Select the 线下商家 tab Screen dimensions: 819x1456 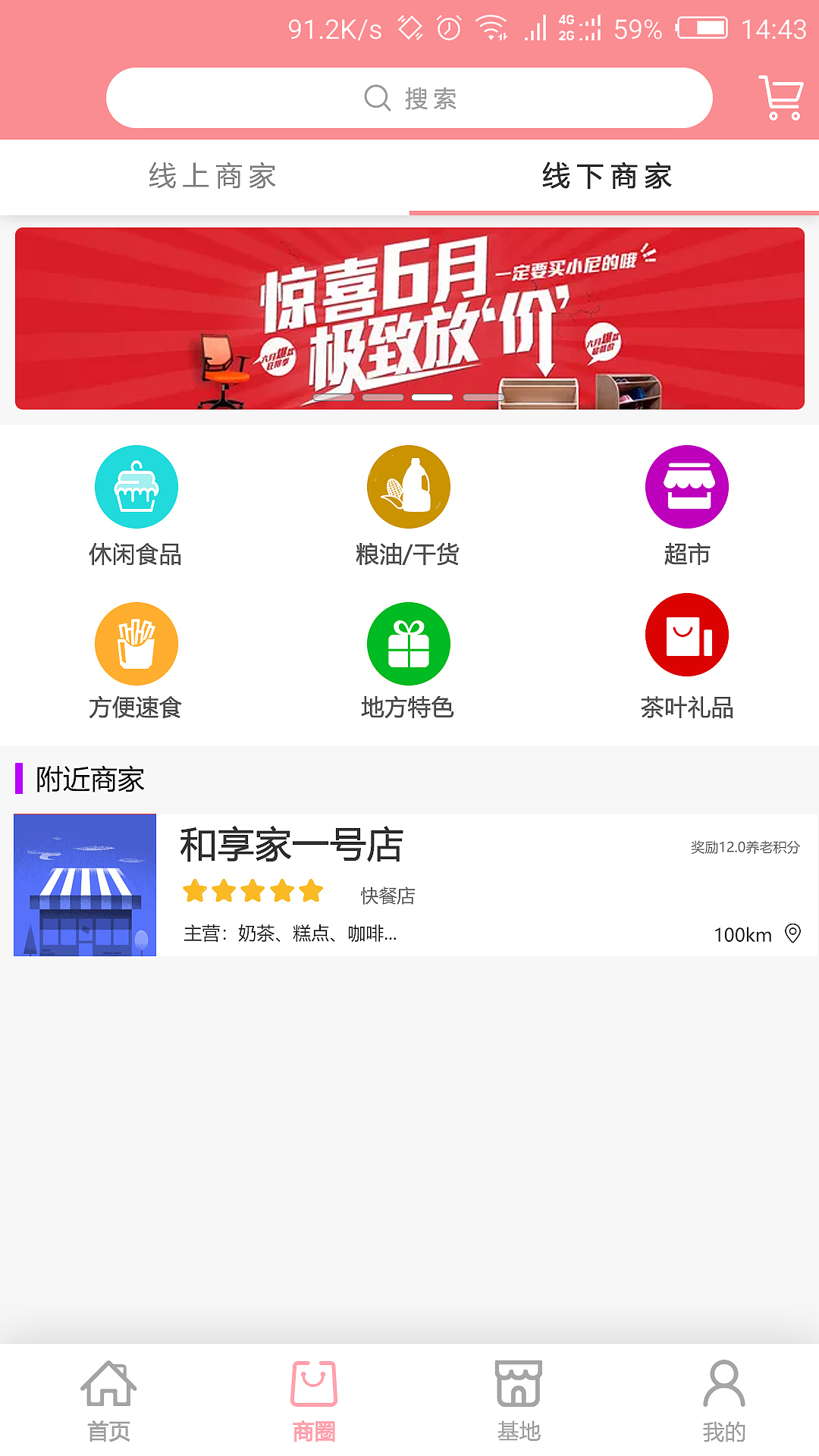(x=607, y=177)
